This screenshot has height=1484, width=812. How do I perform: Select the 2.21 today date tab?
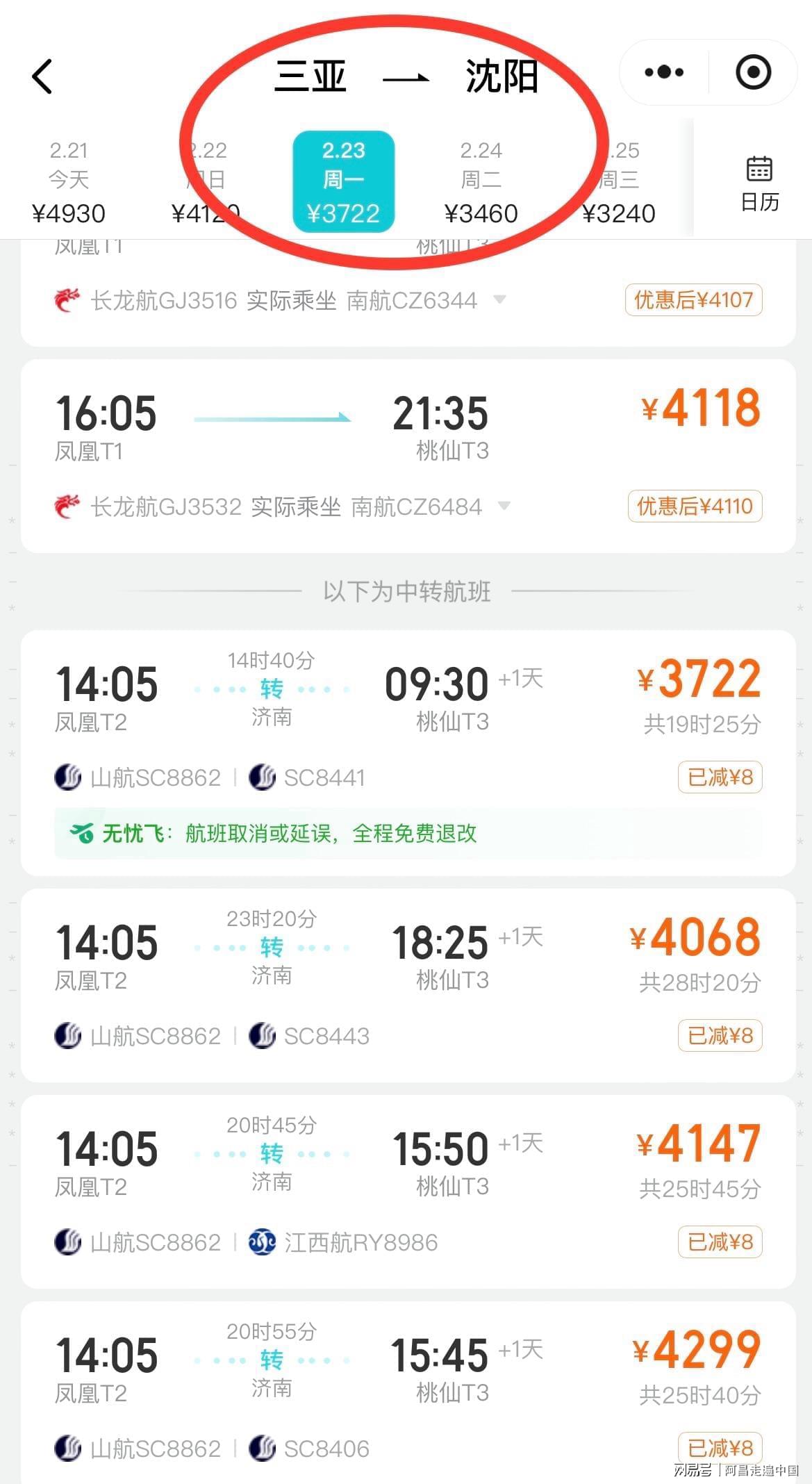coord(68,182)
